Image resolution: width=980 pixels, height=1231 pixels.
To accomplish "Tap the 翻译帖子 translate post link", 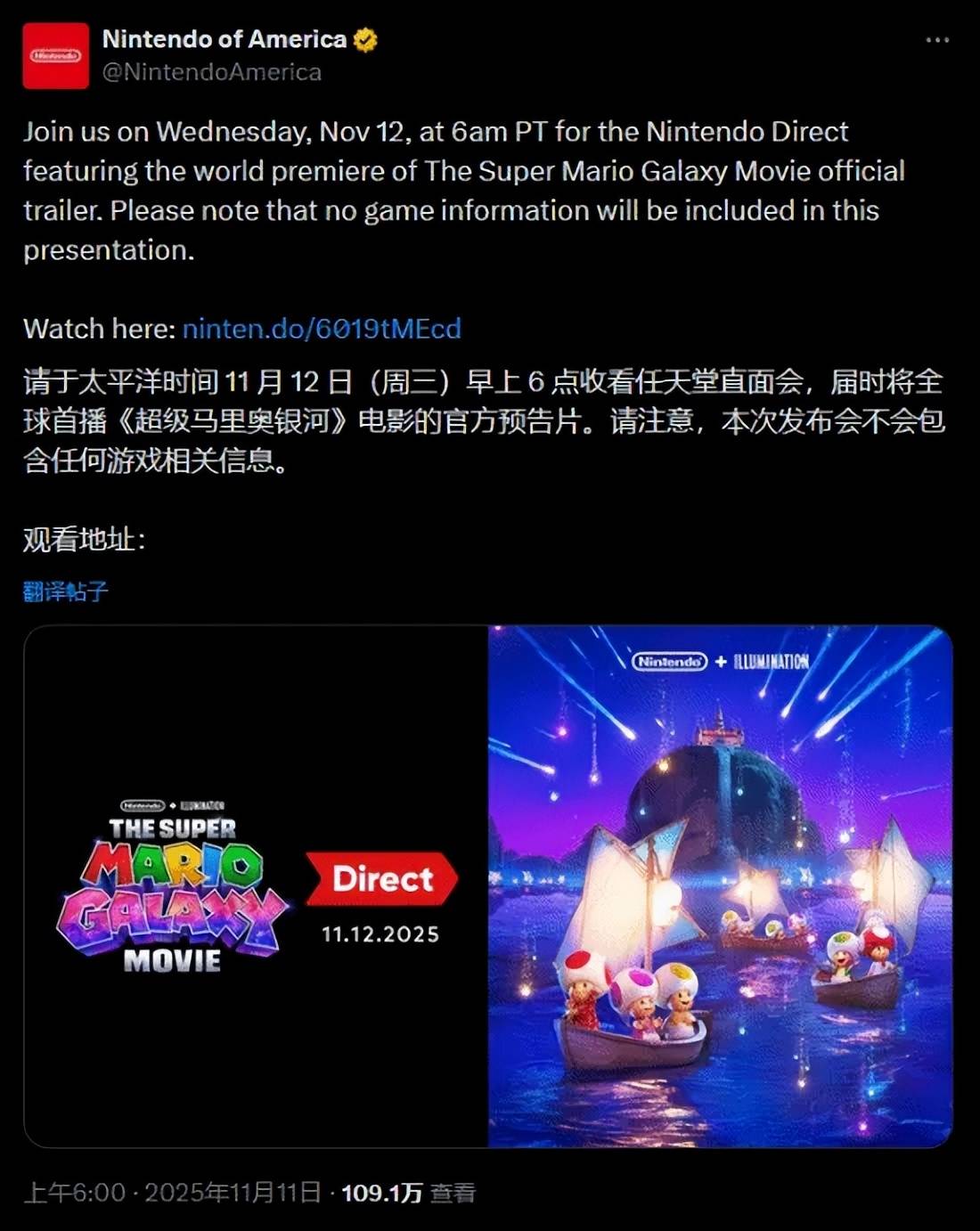I will coord(66,591).
